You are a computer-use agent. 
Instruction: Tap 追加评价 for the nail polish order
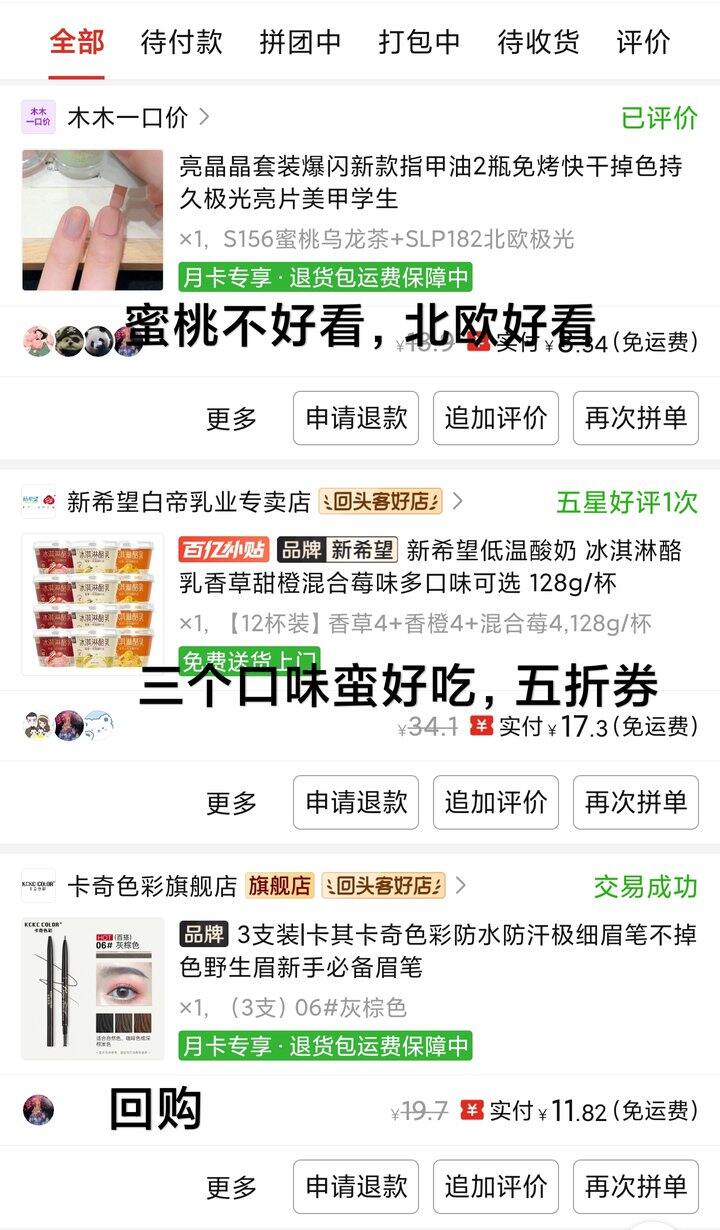point(496,418)
